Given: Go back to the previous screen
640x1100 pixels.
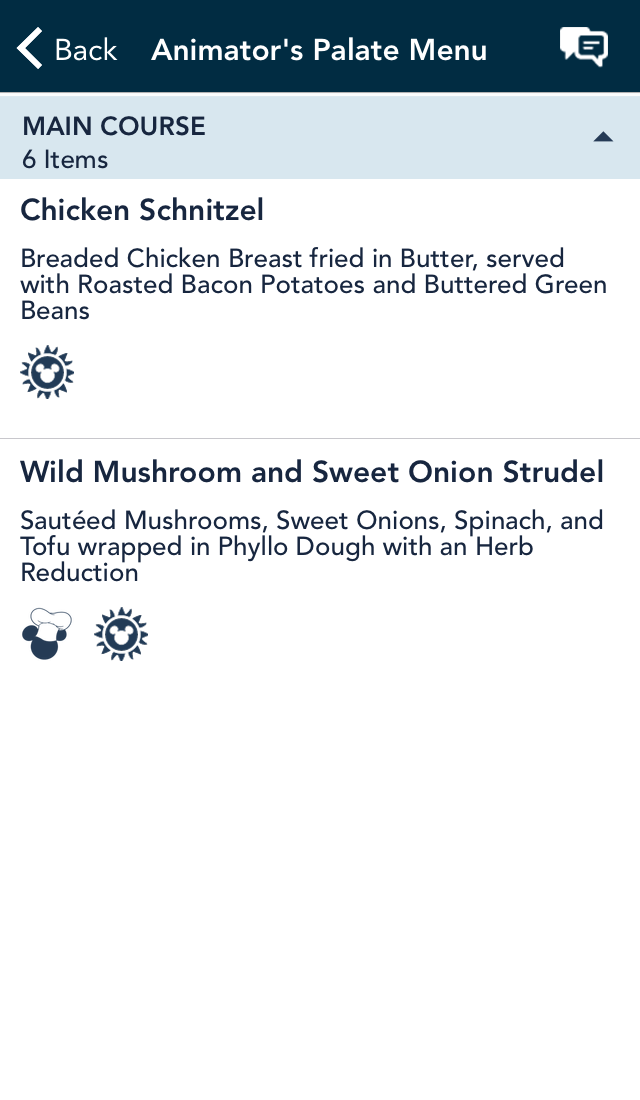Looking at the screenshot, I should (67, 49).
